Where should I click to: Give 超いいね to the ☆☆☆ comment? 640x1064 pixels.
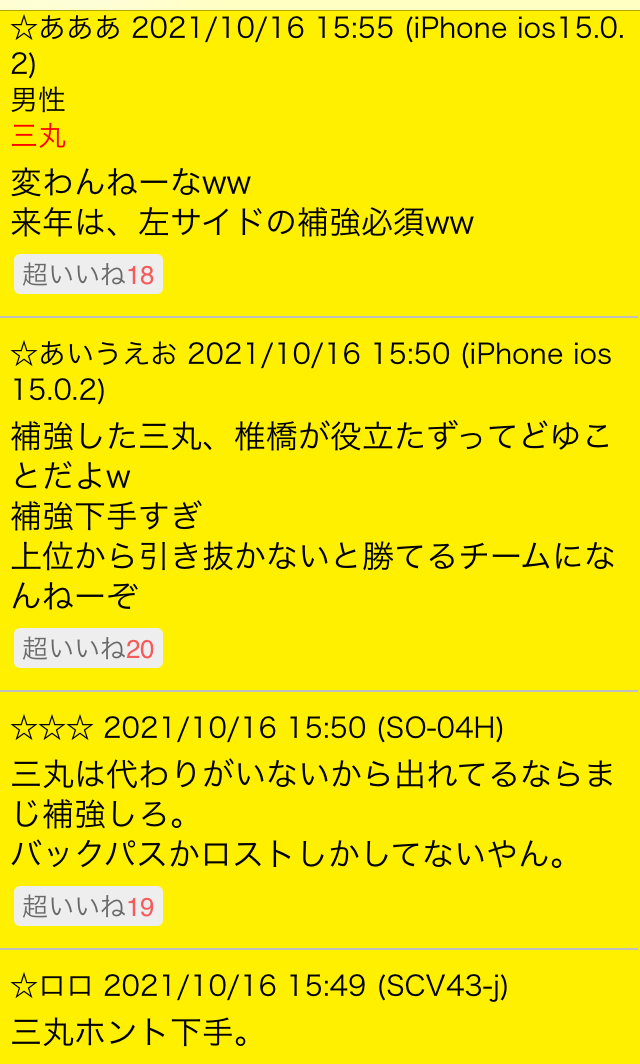tap(88, 906)
